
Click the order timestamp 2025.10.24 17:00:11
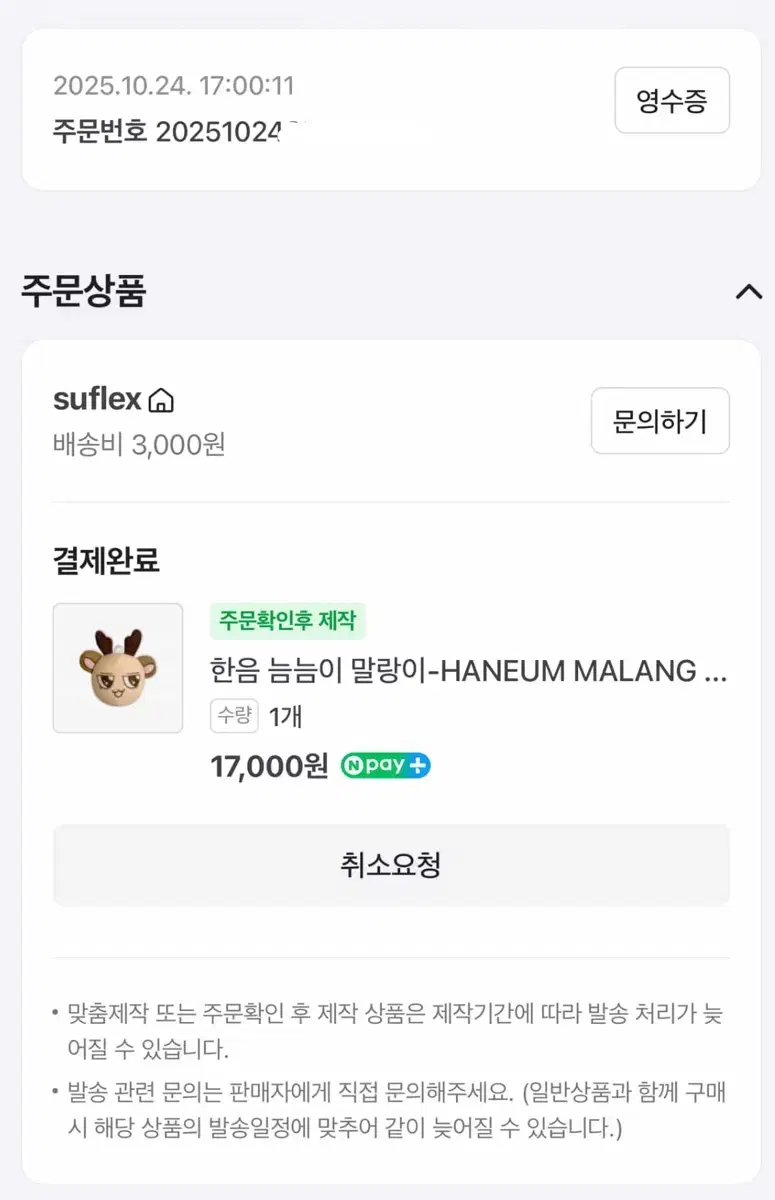point(173,86)
